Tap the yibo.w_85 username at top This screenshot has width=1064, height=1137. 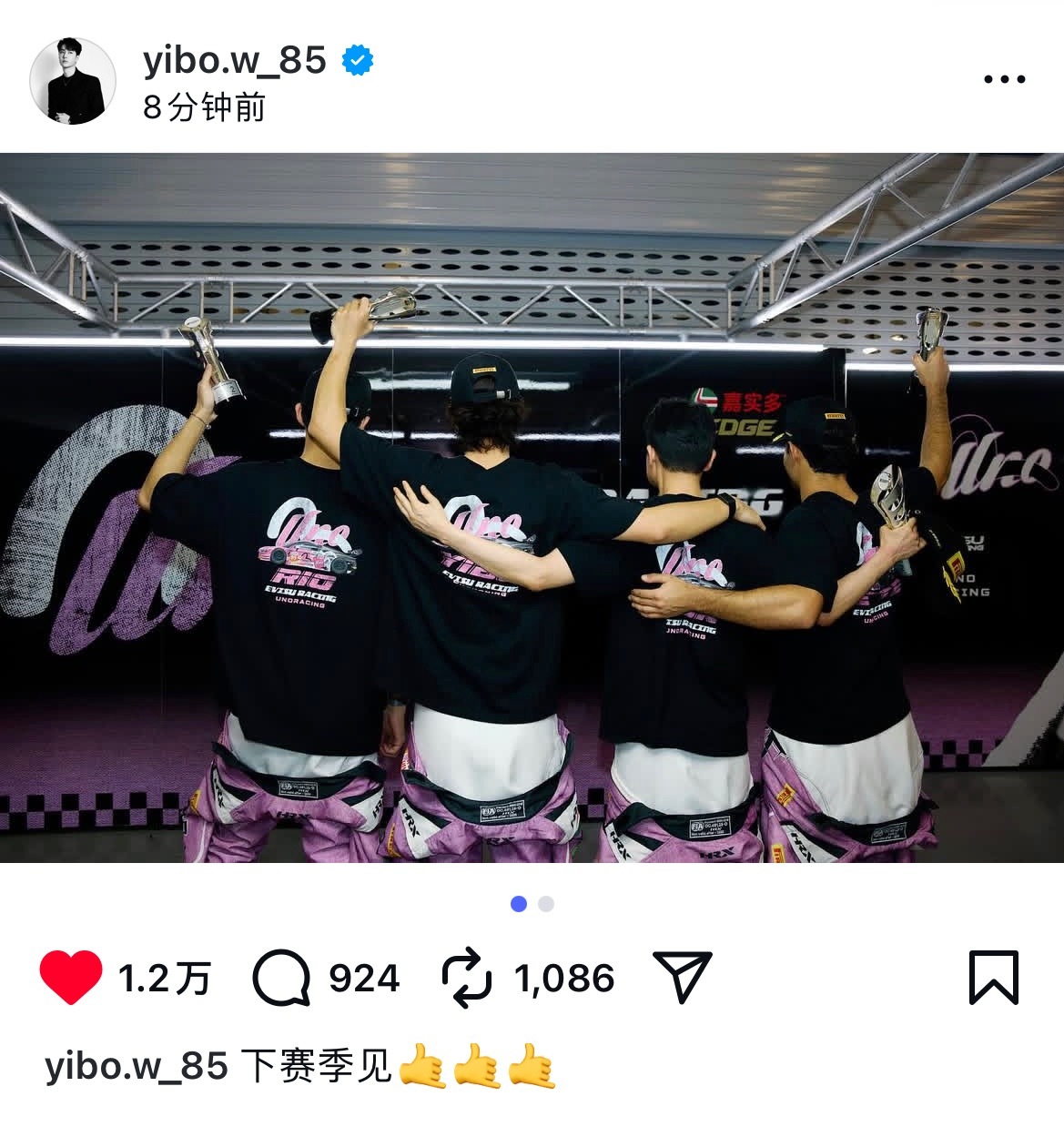pyautogui.click(x=234, y=60)
